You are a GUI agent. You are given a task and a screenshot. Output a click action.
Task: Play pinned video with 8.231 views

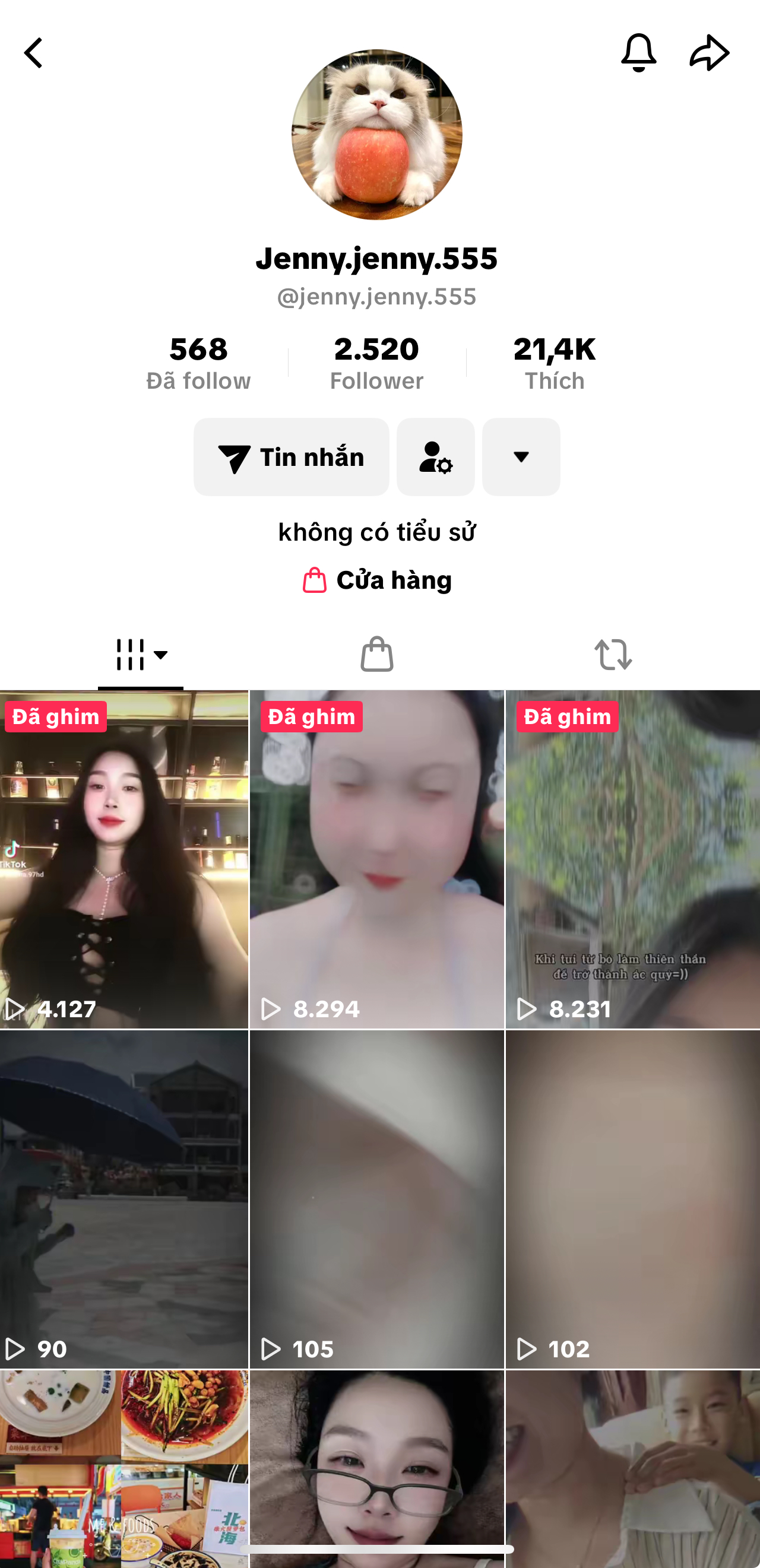point(633,858)
